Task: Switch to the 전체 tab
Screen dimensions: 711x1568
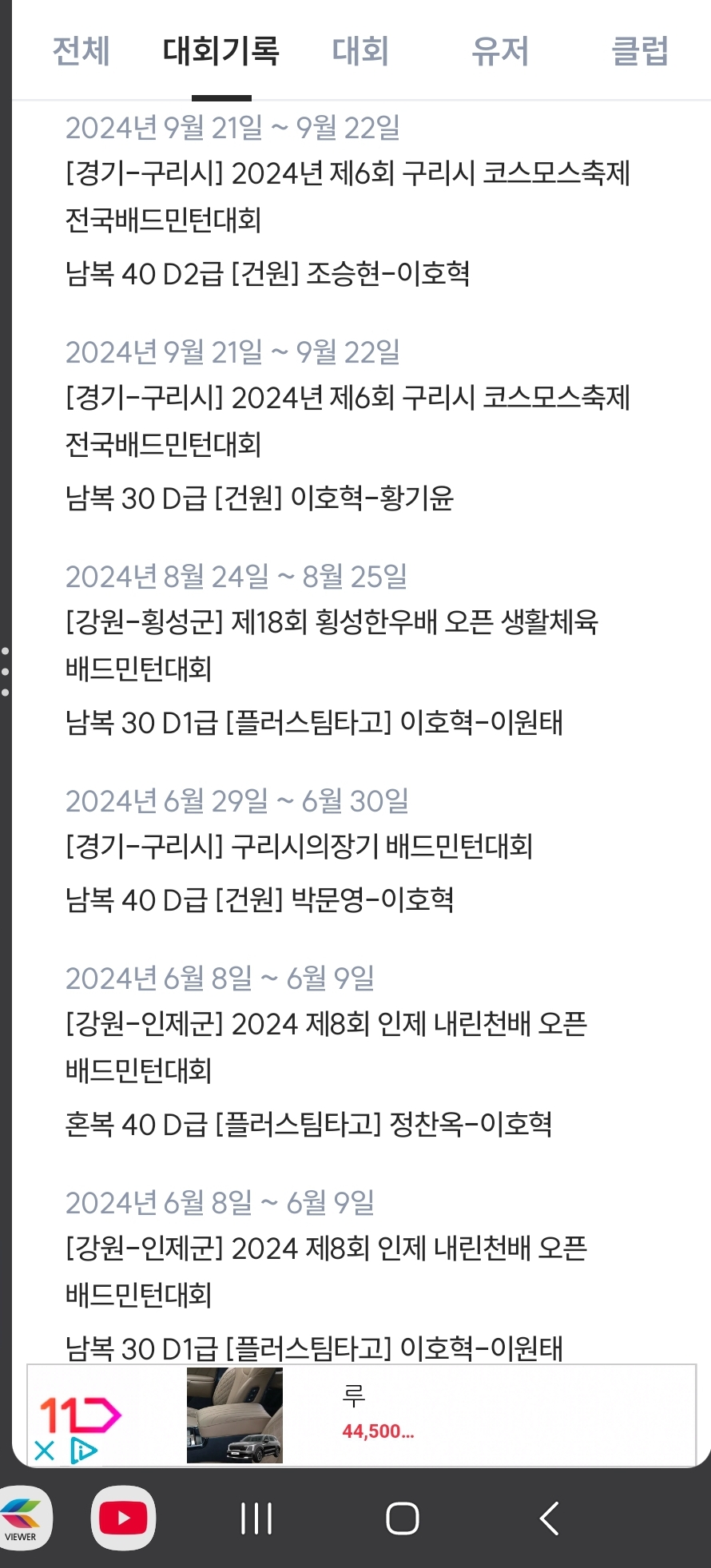Action: click(81, 51)
